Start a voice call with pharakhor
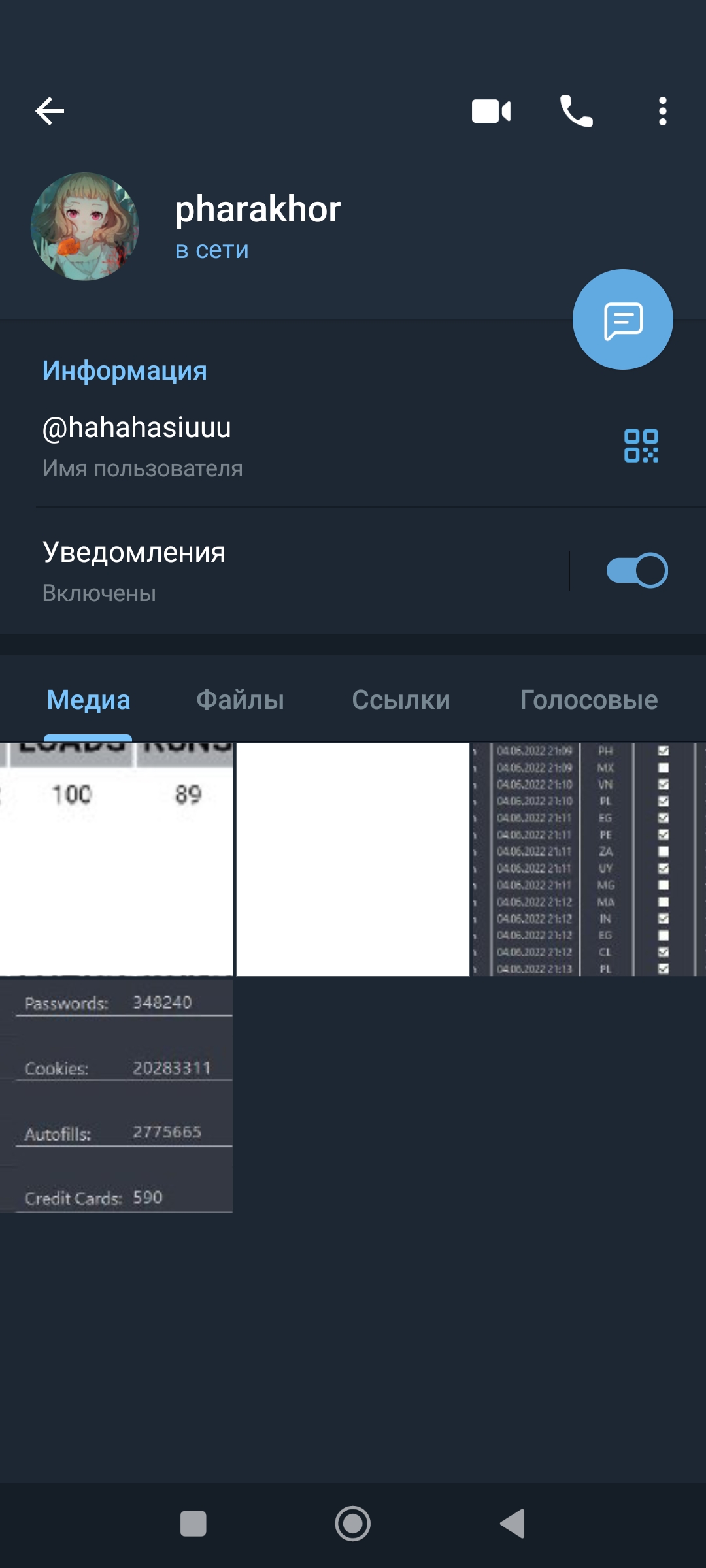 click(x=576, y=111)
